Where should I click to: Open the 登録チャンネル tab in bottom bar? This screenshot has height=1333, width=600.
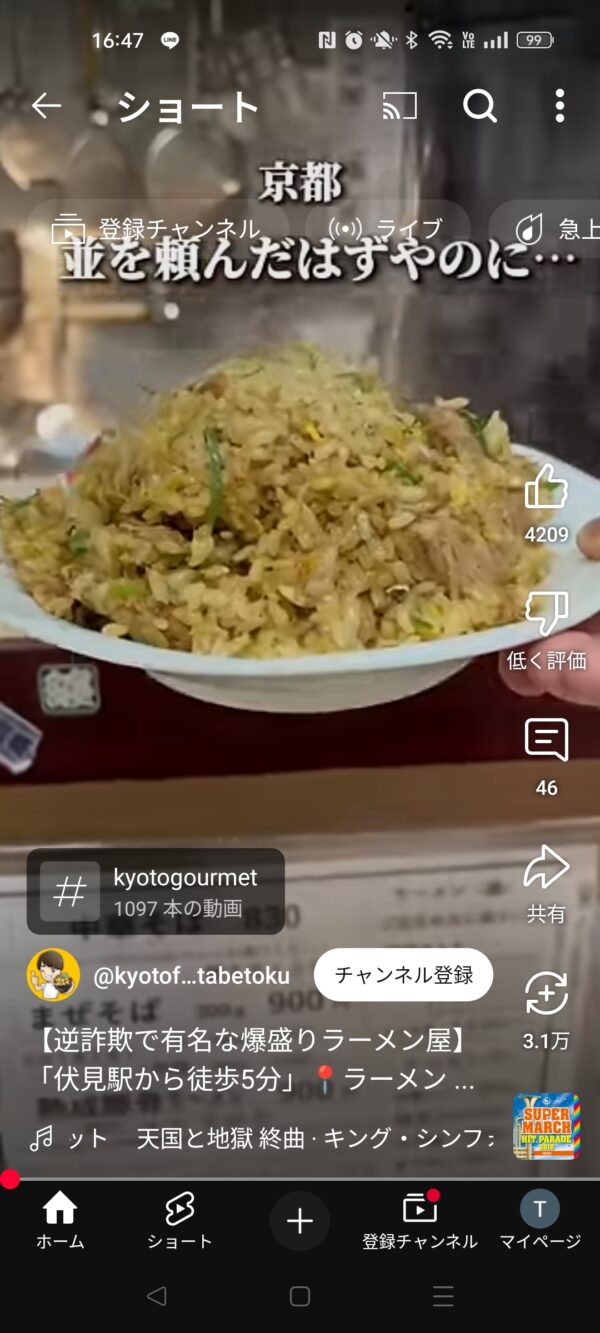click(x=420, y=1221)
